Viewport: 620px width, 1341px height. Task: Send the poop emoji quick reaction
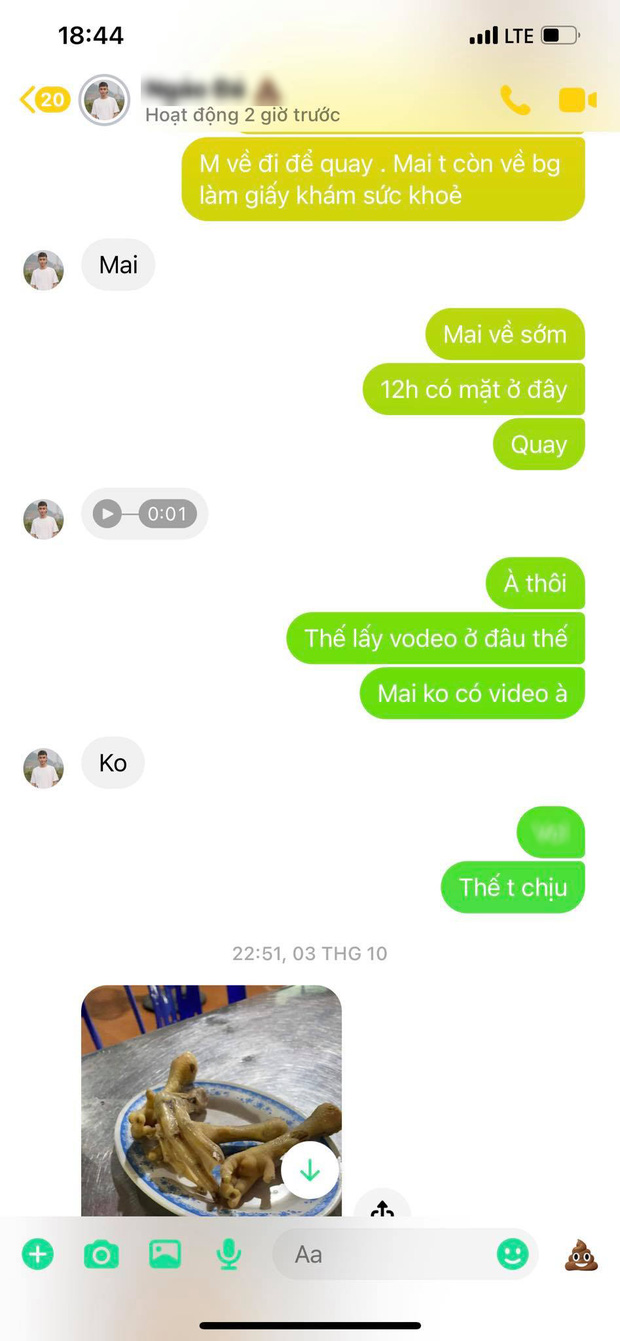(x=581, y=1254)
